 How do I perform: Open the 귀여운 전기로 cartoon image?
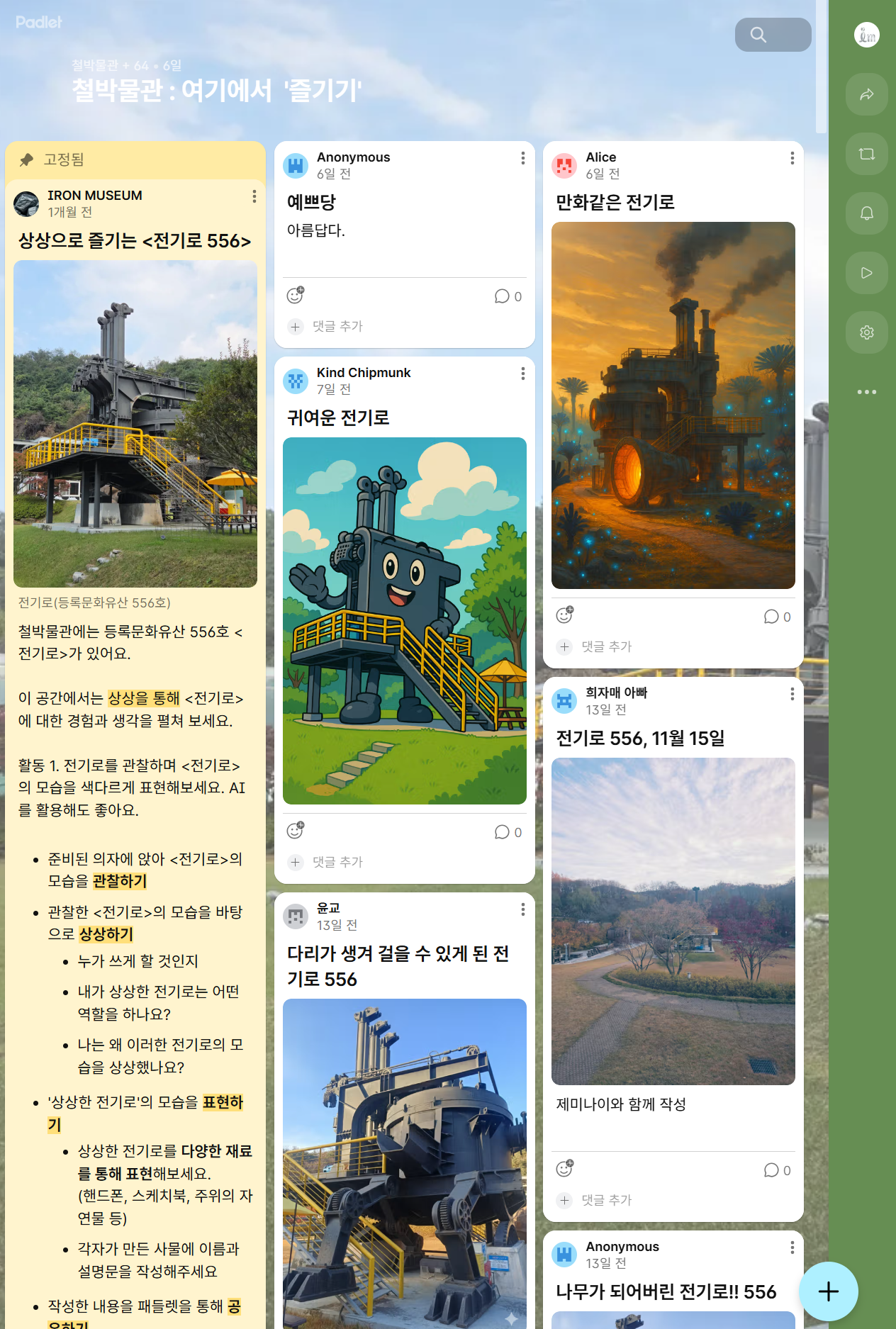click(x=405, y=620)
